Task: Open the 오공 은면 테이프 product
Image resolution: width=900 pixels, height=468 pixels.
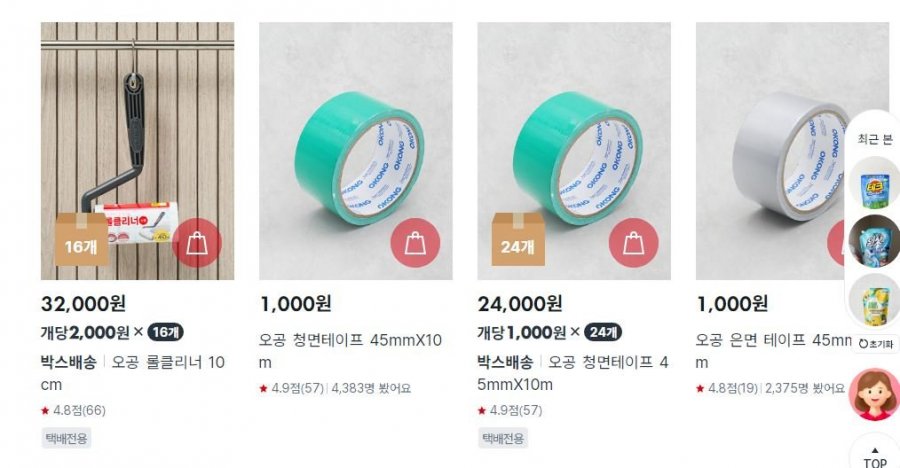Action: (770, 150)
